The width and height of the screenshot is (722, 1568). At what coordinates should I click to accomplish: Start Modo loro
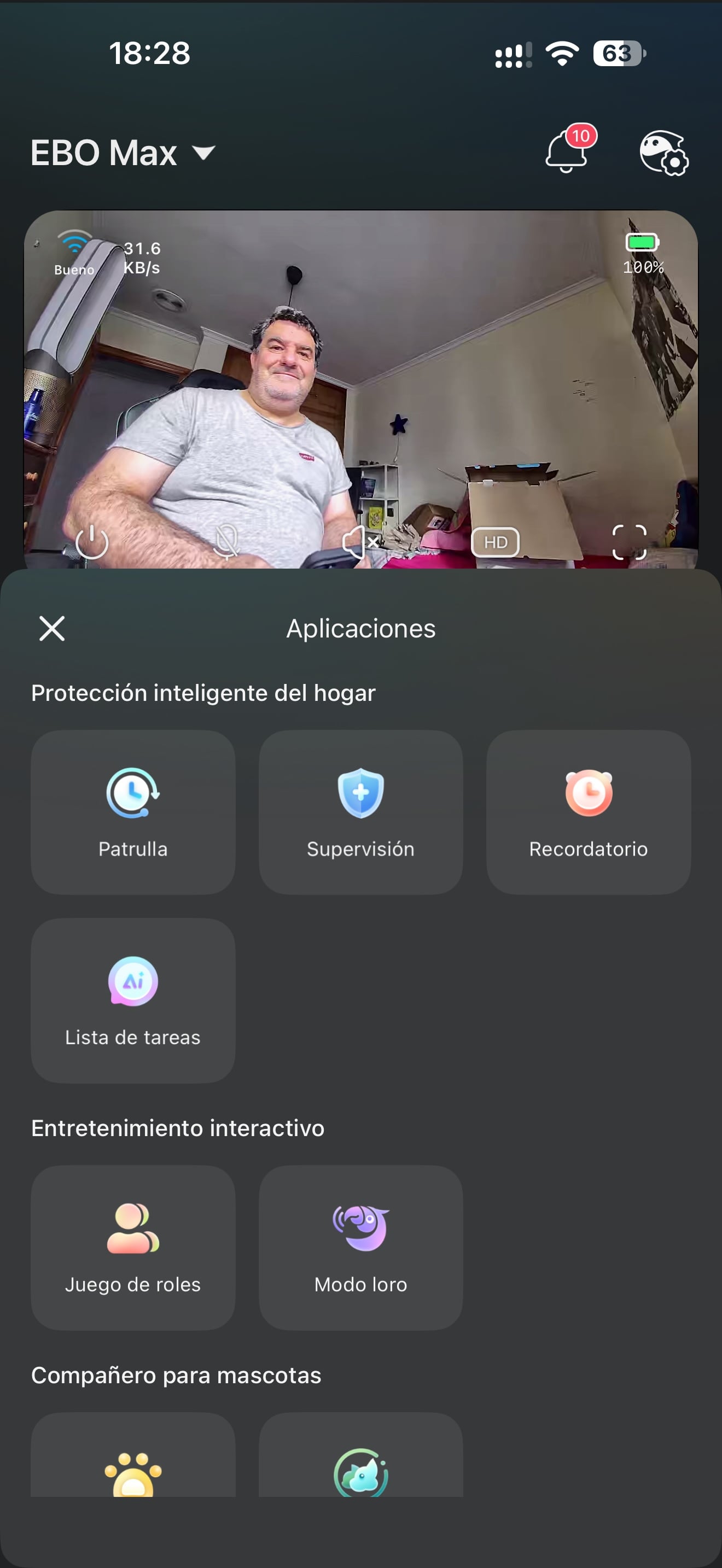click(360, 1247)
